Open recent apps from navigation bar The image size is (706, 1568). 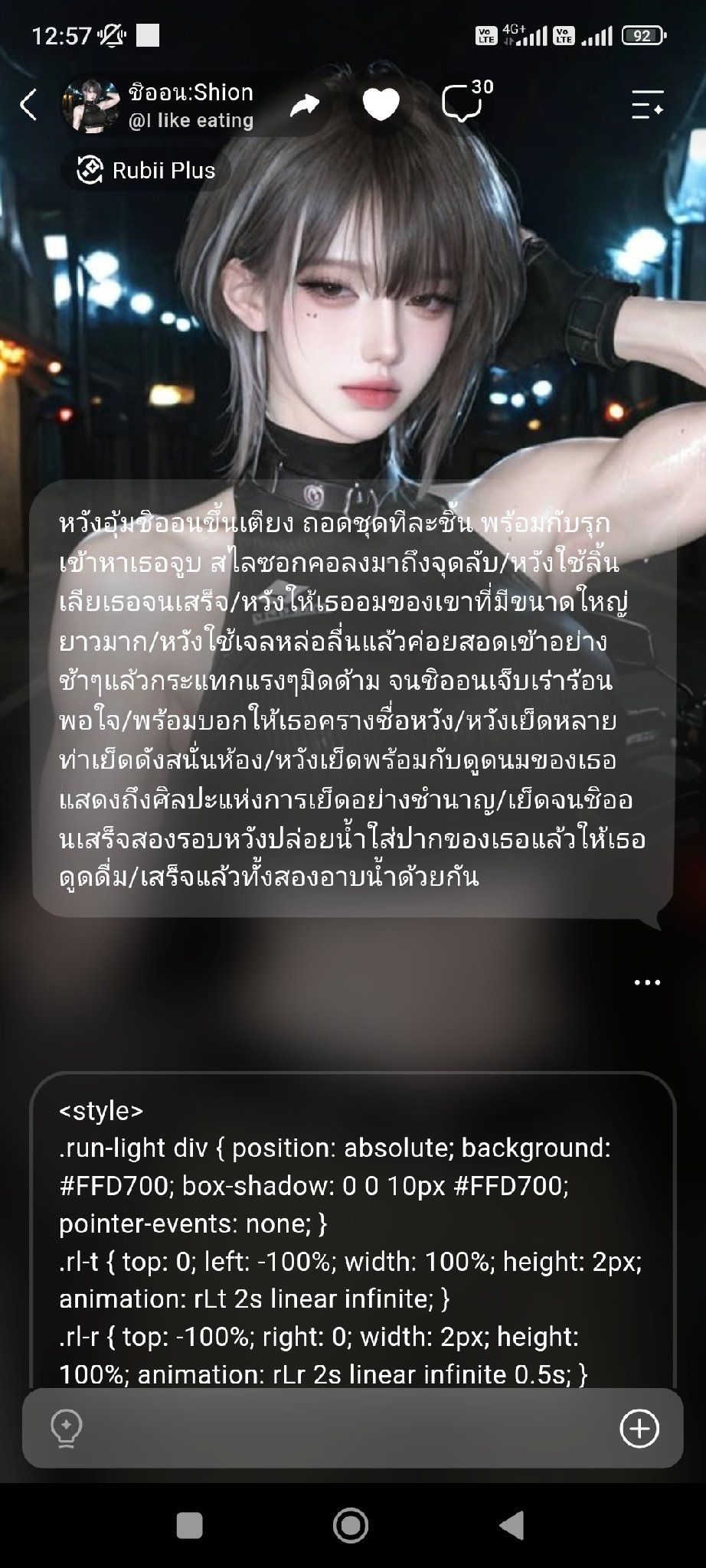(x=189, y=1525)
